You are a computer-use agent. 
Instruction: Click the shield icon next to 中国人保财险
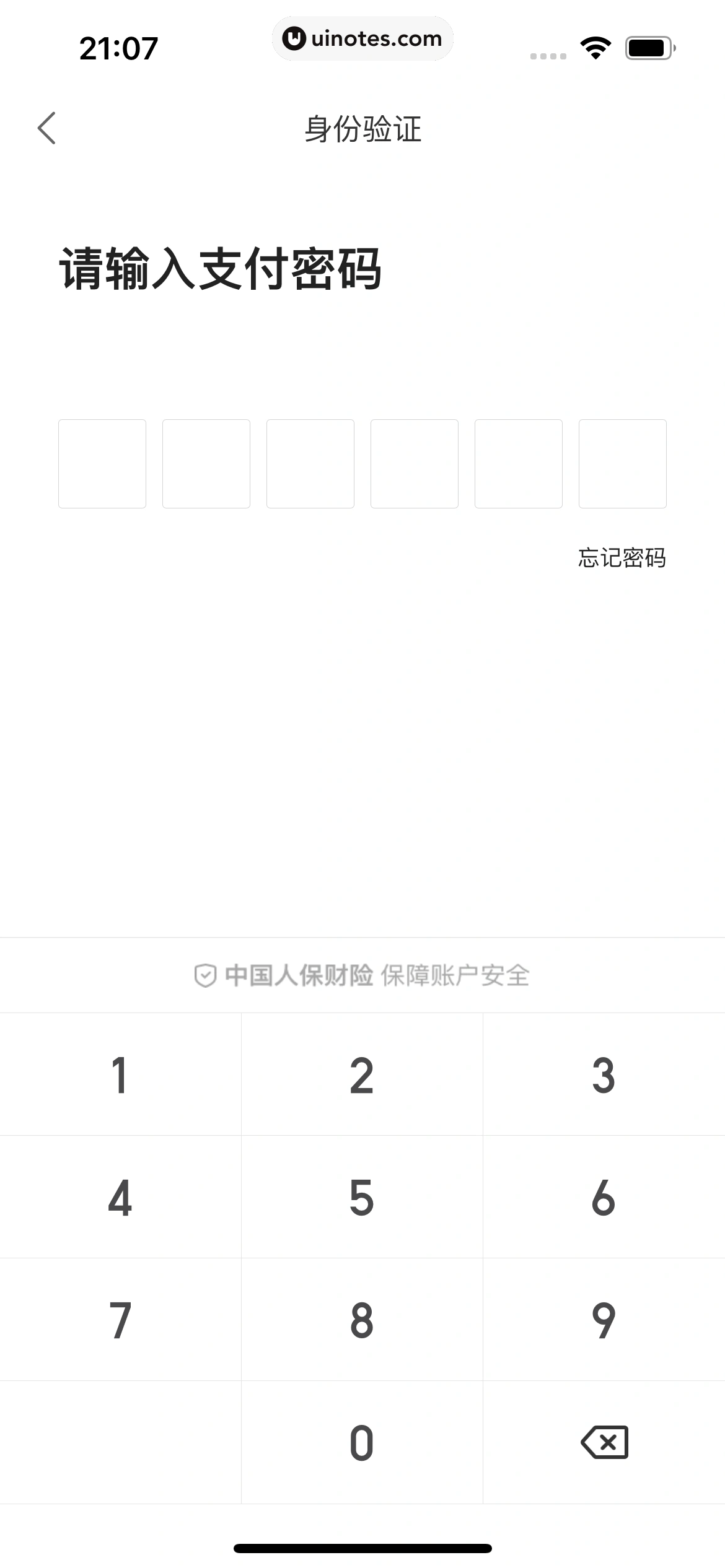(x=206, y=974)
